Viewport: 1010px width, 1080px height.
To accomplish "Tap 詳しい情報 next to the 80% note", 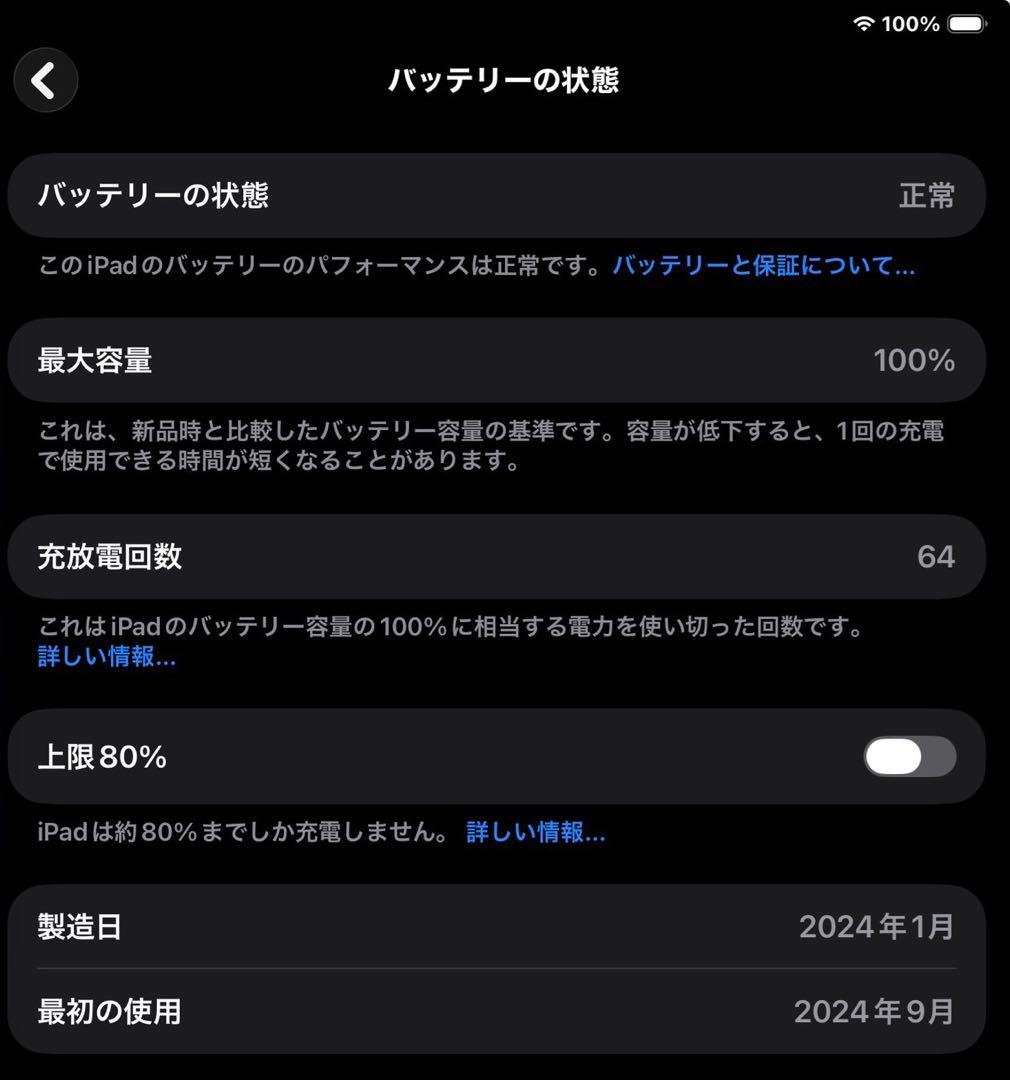I will coord(534,831).
